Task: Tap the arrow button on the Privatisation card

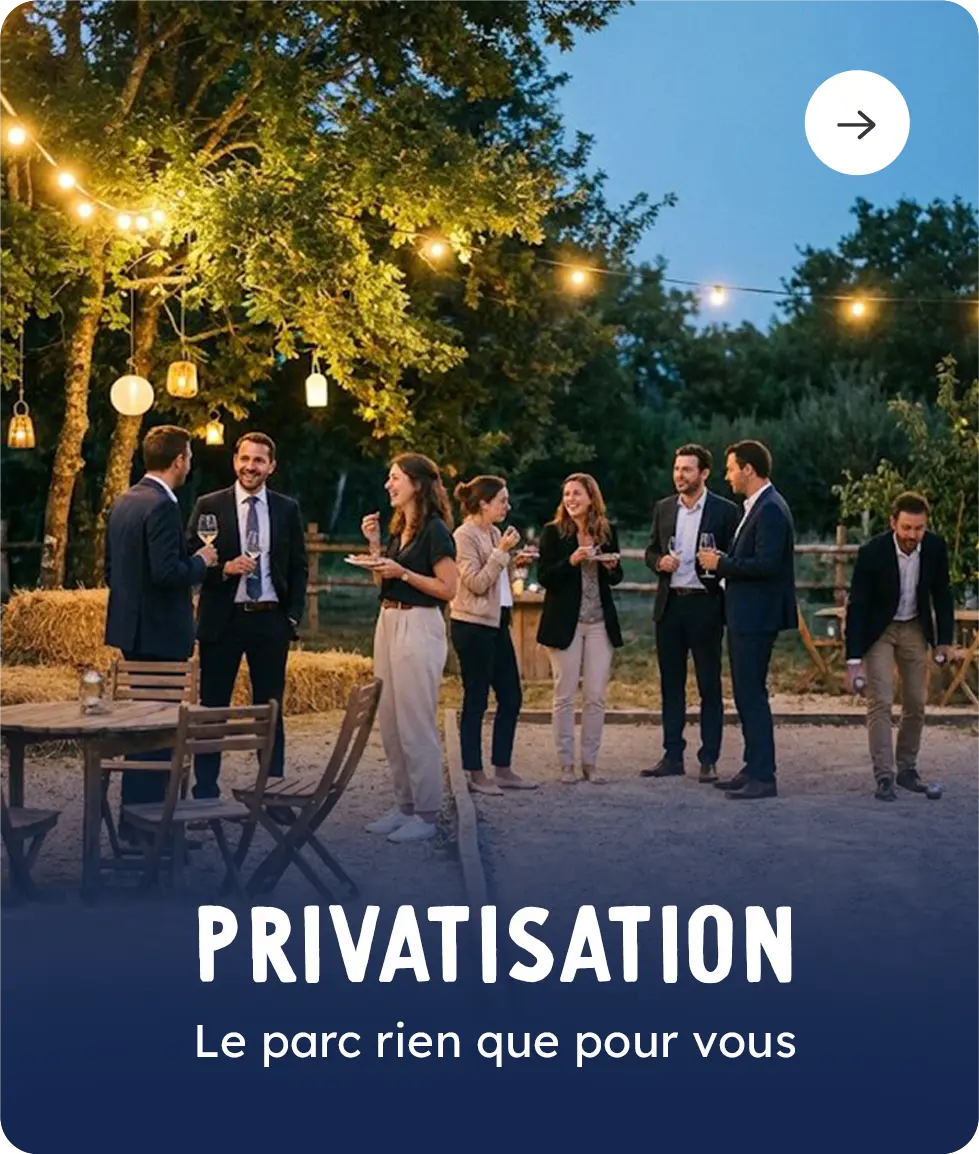Action: click(856, 123)
